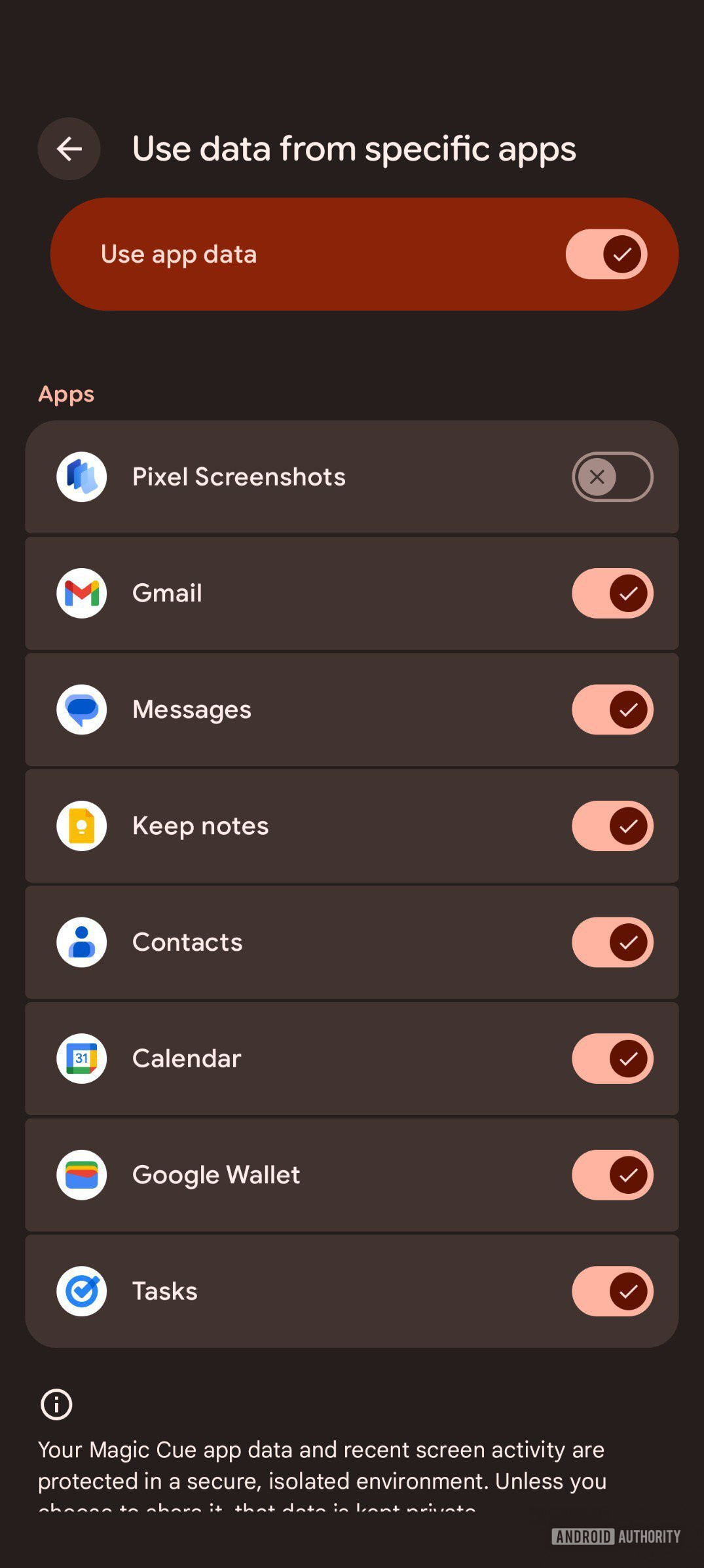Click the Messages app icon
Viewport: 704px width, 1568px height.
click(81, 709)
